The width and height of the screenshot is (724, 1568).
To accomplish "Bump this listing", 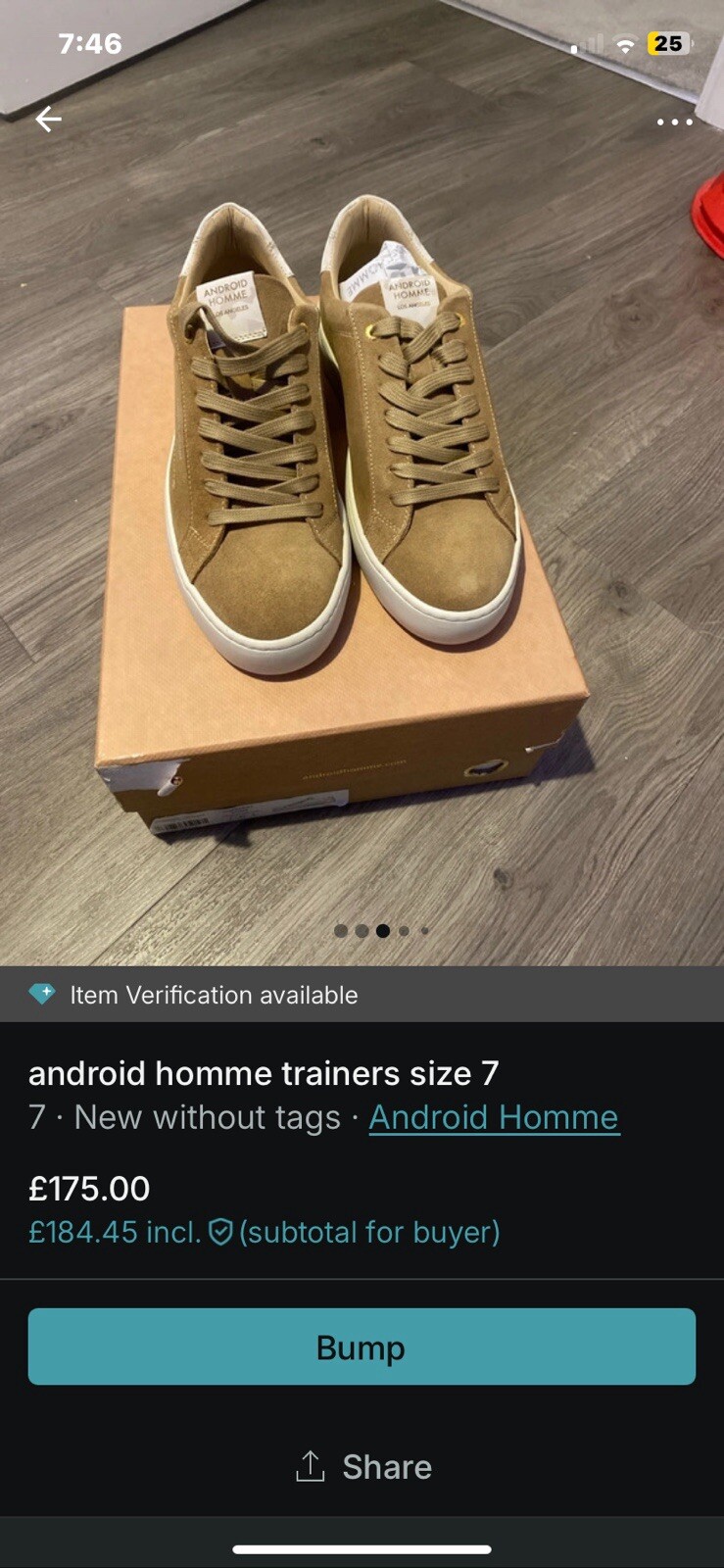I will point(362,1347).
